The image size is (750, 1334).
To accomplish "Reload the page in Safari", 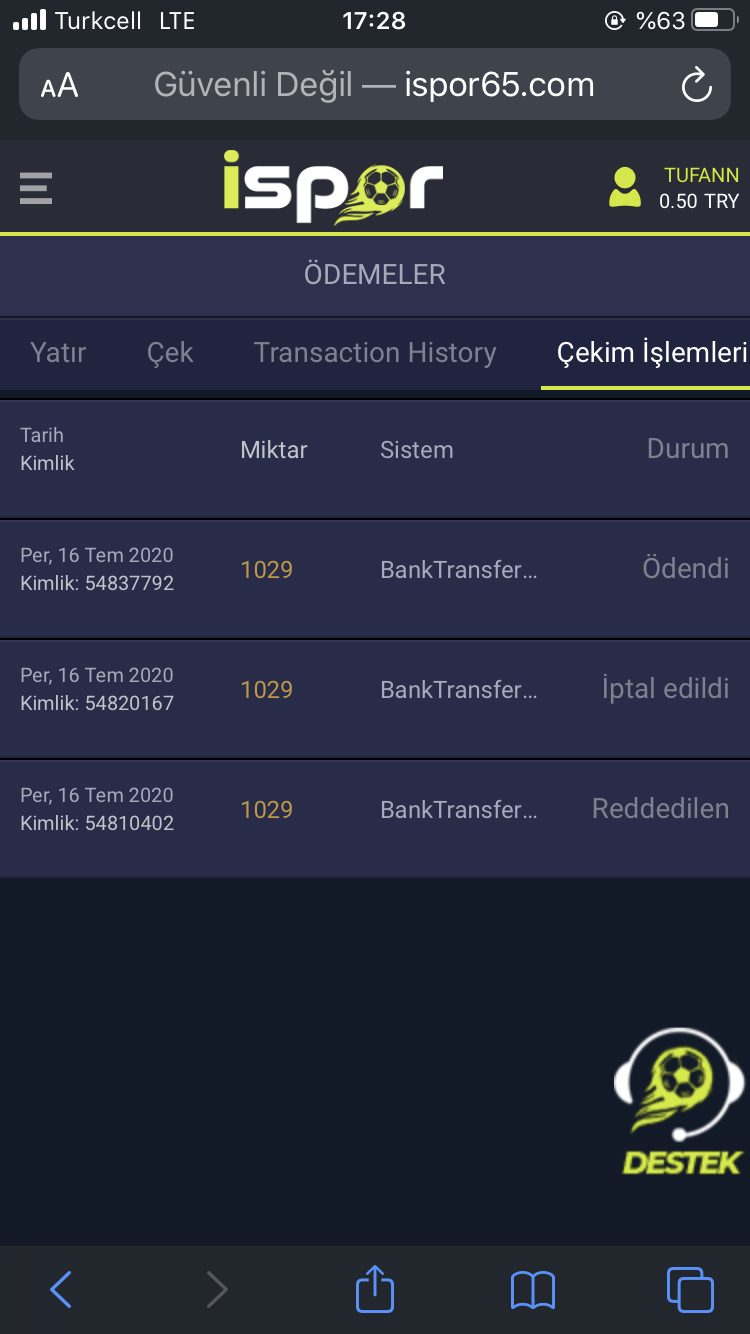I will pos(695,85).
